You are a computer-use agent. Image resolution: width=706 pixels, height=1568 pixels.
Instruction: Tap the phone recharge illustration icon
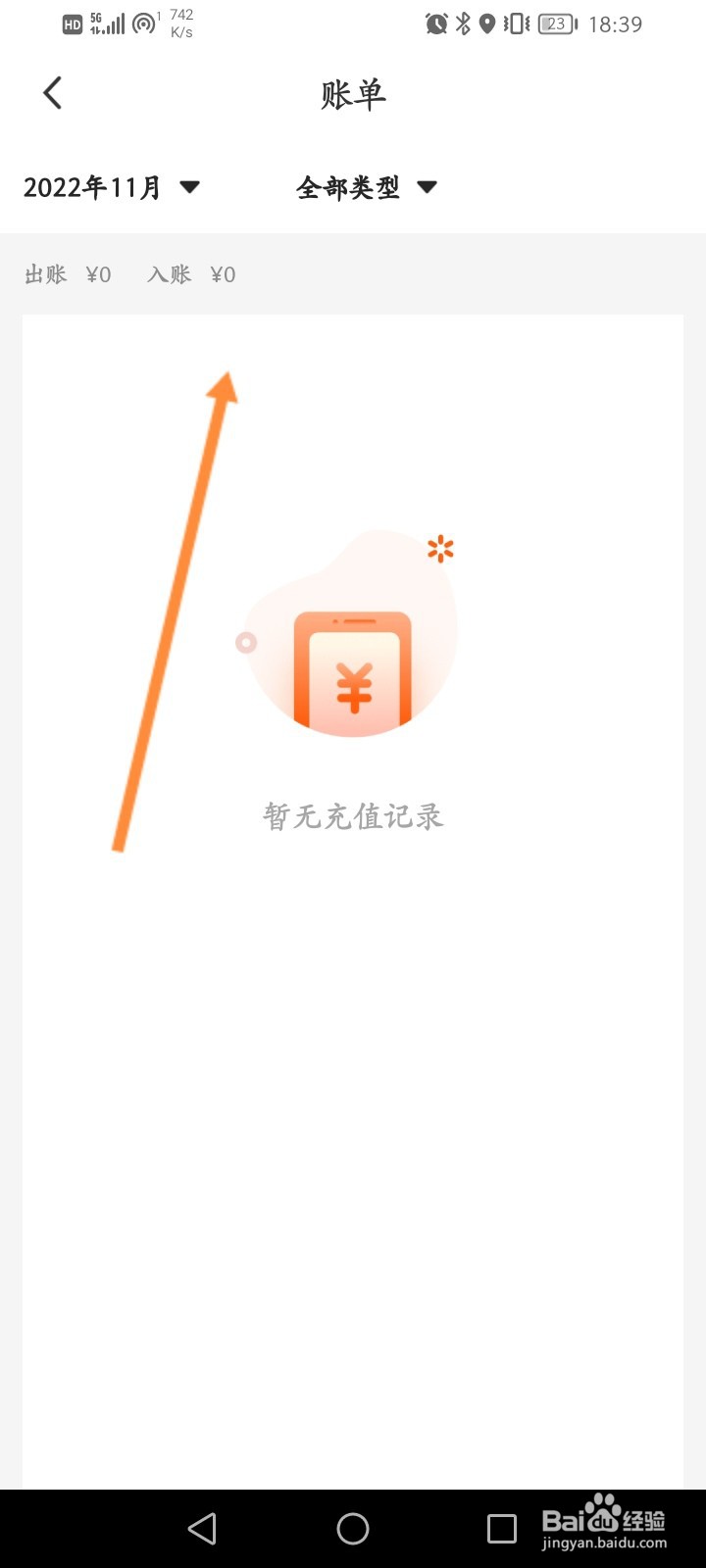point(351,666)
